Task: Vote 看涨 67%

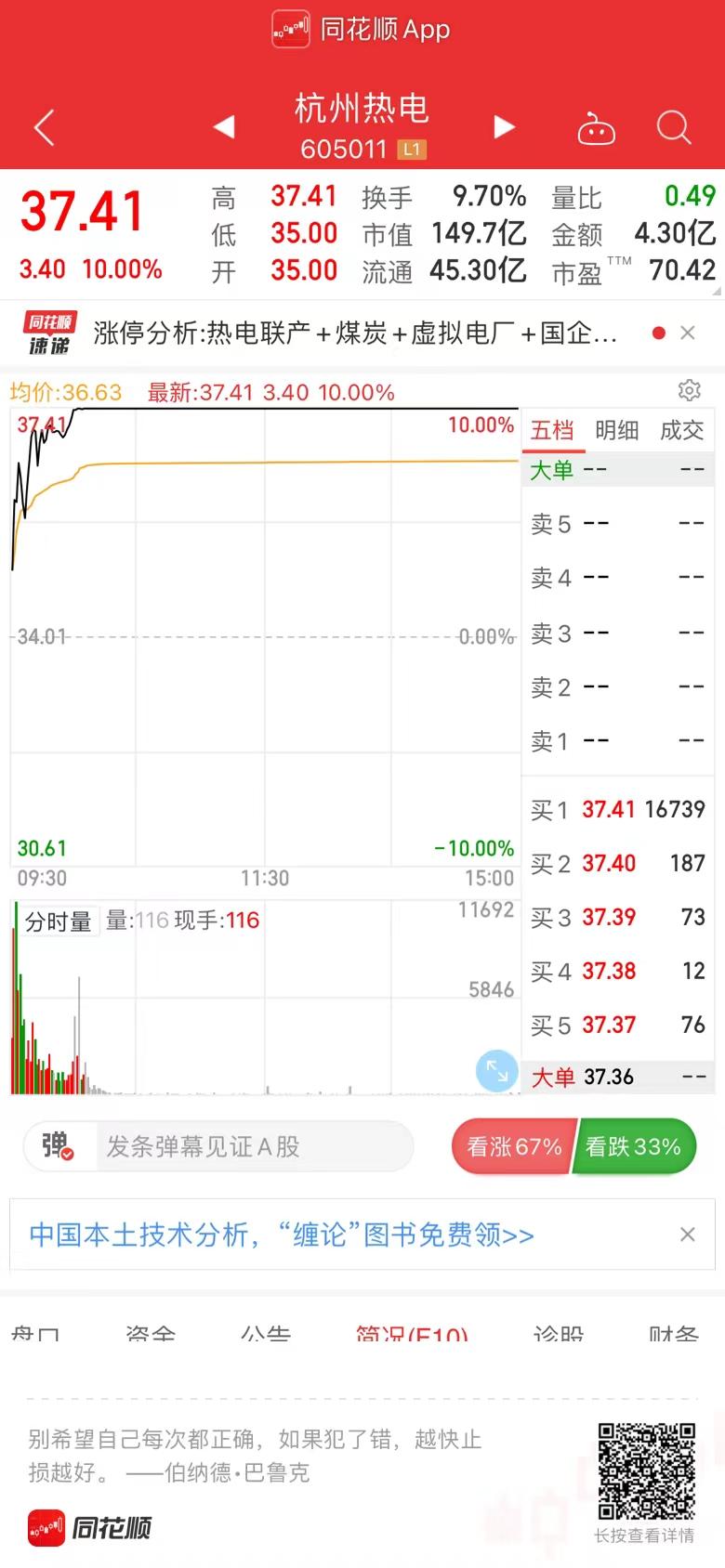Action: pos(513,1147)
